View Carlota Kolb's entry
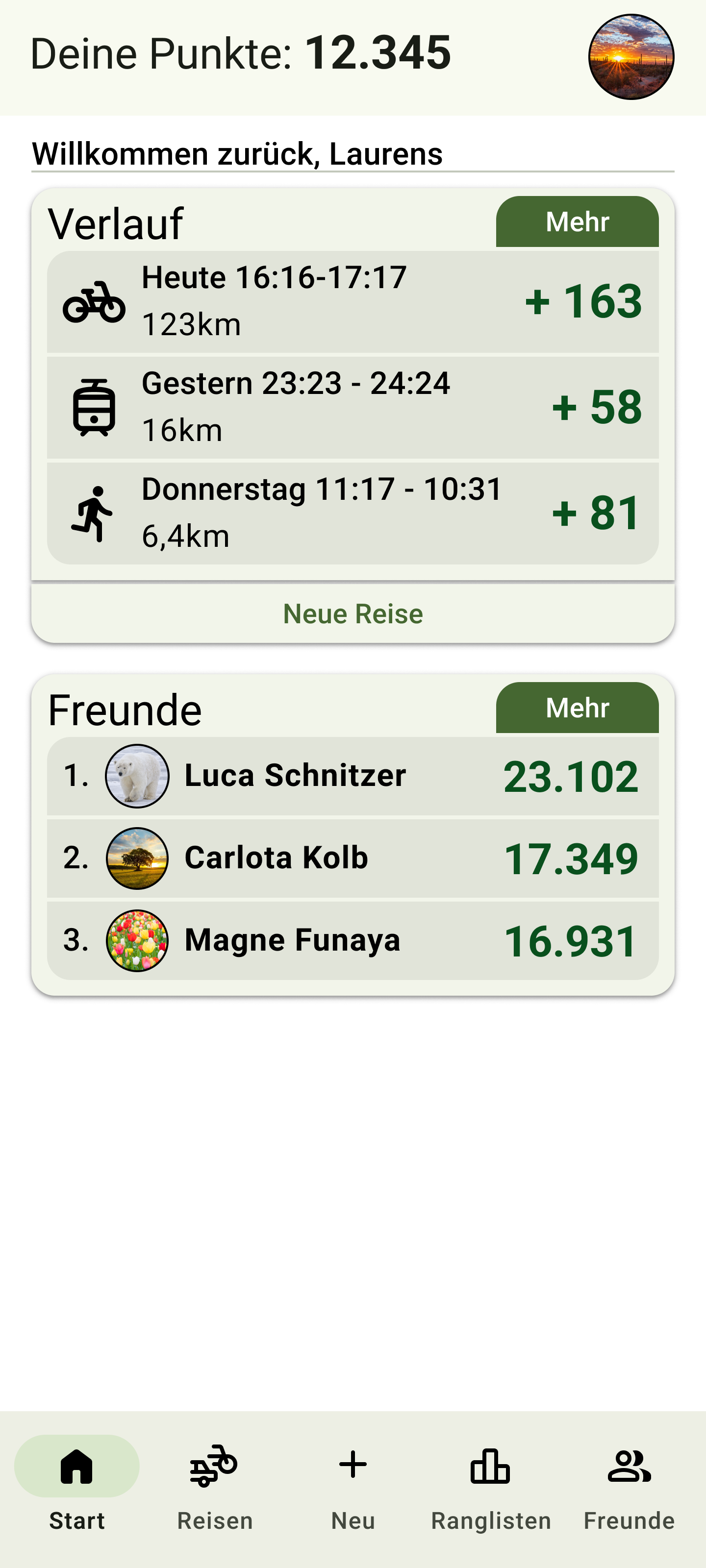 (x=353, y=858)
